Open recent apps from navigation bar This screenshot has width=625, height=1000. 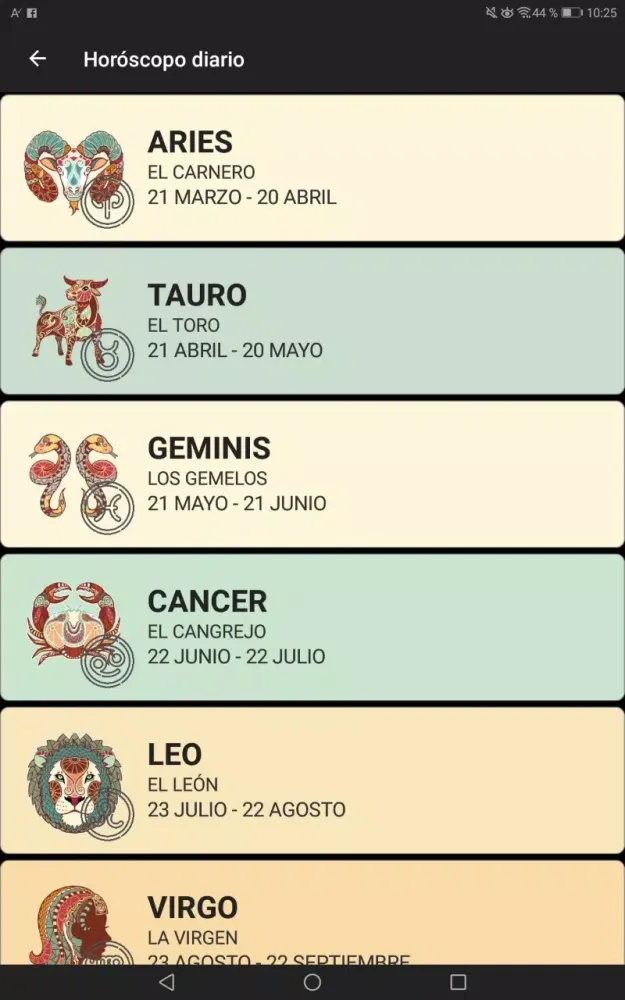click(458, 983)
